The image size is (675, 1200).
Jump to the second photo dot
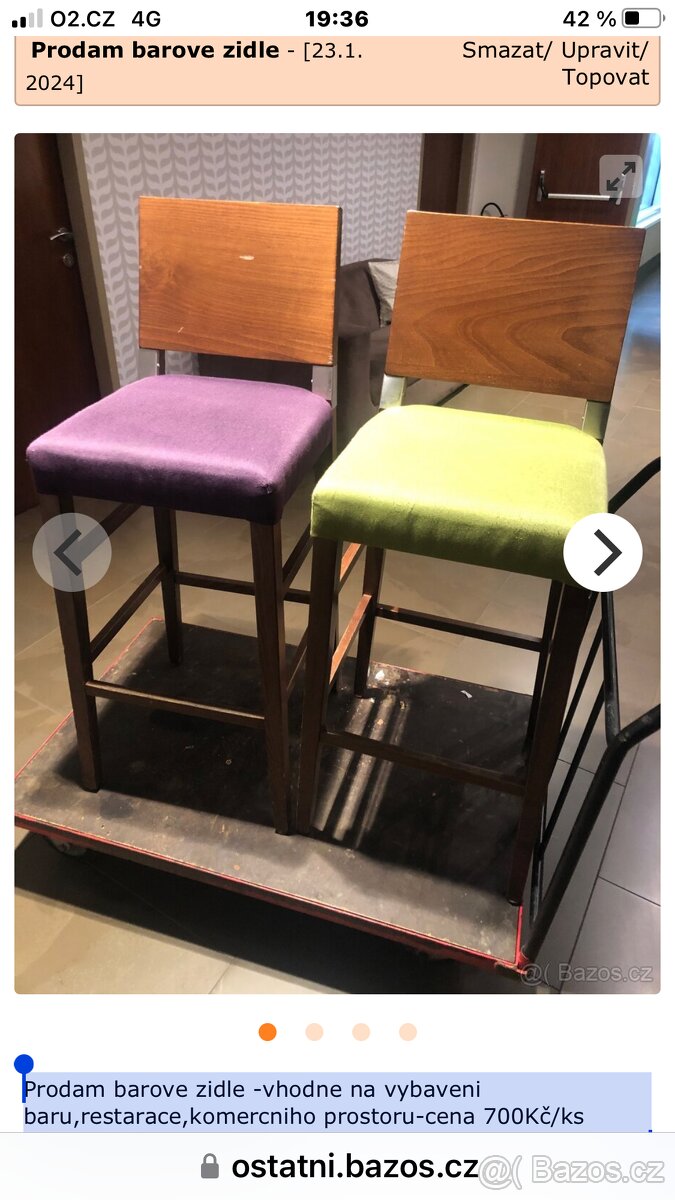pos(314,1032)
